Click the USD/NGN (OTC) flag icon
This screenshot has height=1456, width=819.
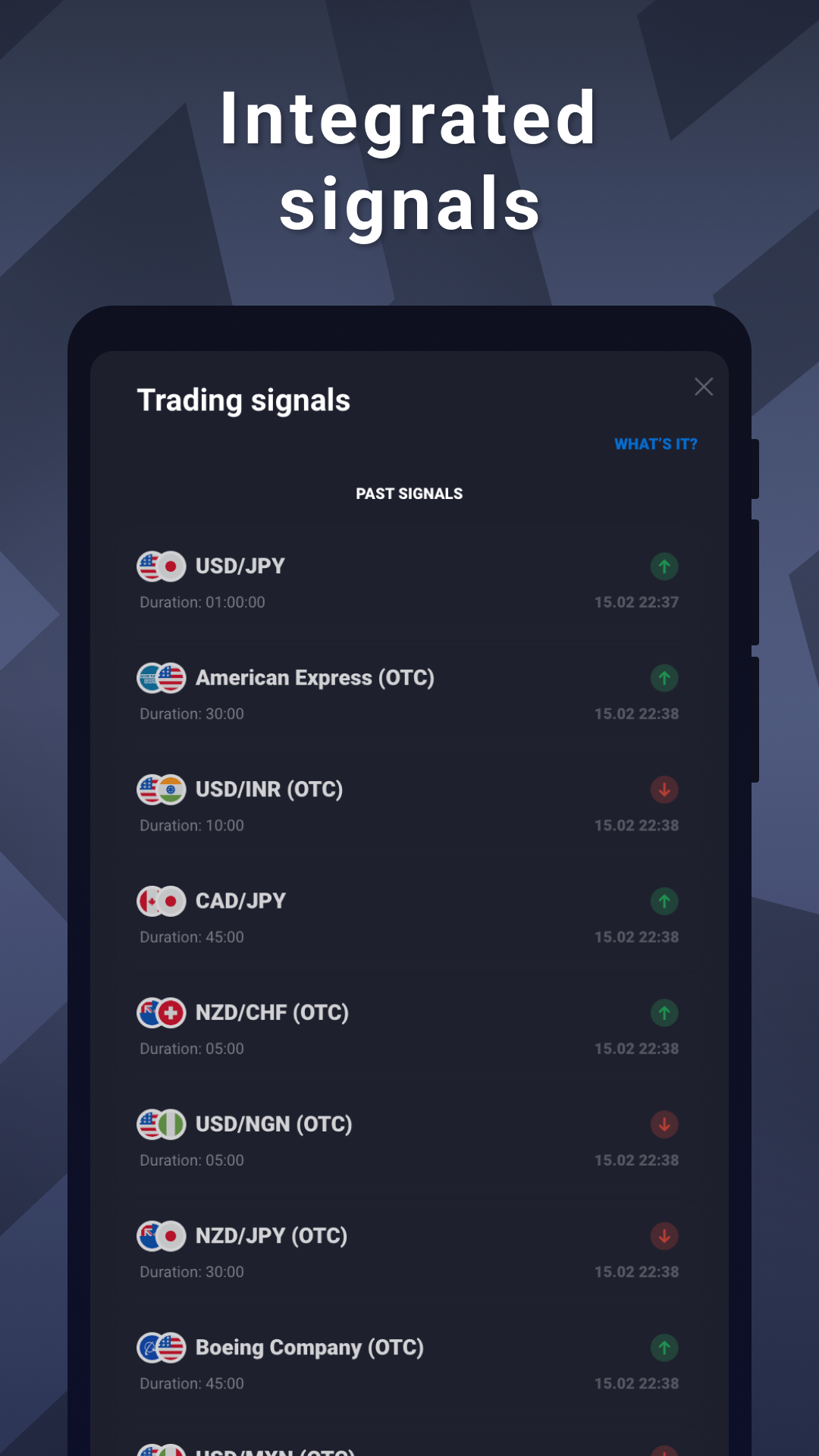pos(161,1125)
